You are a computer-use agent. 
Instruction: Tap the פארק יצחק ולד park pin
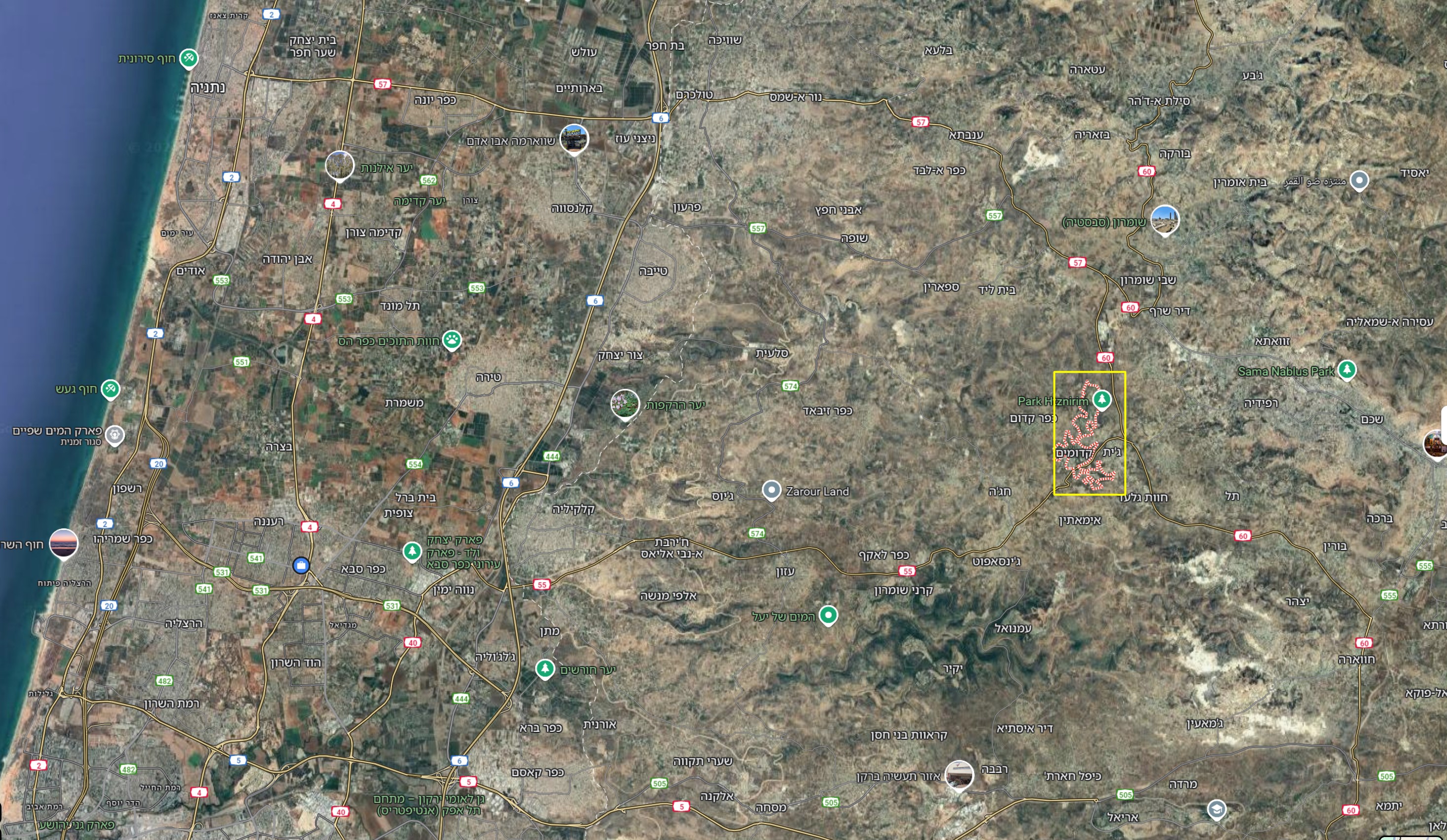coord(411,552)
